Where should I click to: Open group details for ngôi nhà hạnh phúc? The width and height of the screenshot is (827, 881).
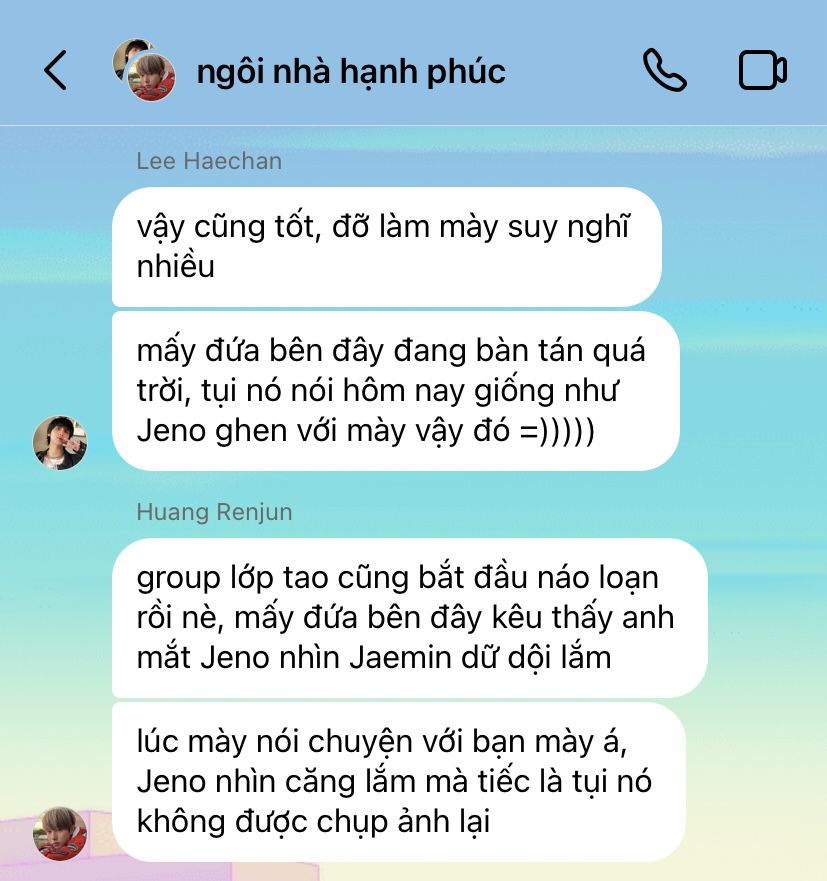click(350, 71)
